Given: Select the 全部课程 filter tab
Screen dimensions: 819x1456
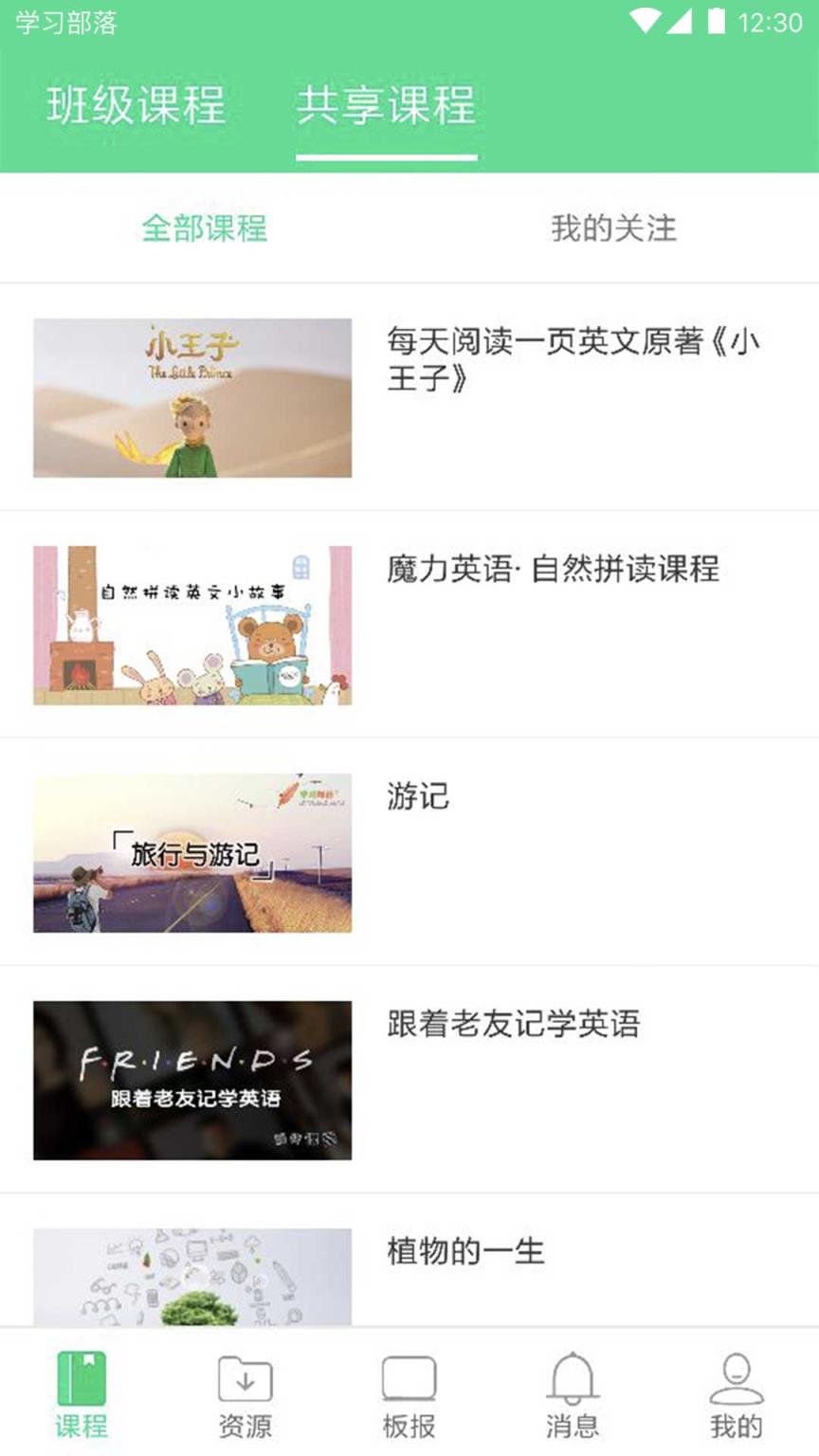Looking at the screenshot, I should tap(205, 229).
